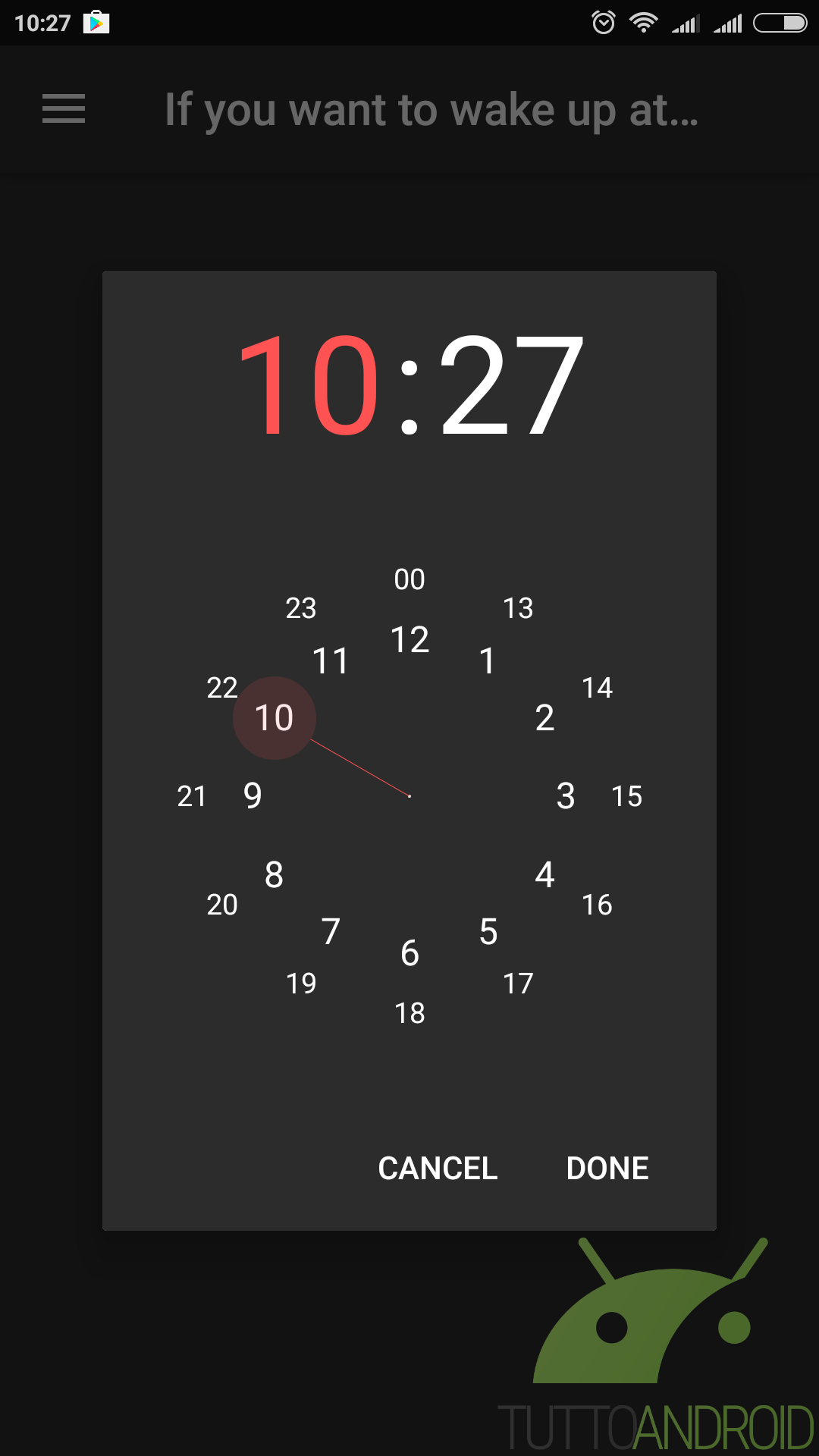Select the minutes value 27
Image resolution: width=819 pixels, height=1456 pixels.
pyautogui.click(x=511, y=386)
